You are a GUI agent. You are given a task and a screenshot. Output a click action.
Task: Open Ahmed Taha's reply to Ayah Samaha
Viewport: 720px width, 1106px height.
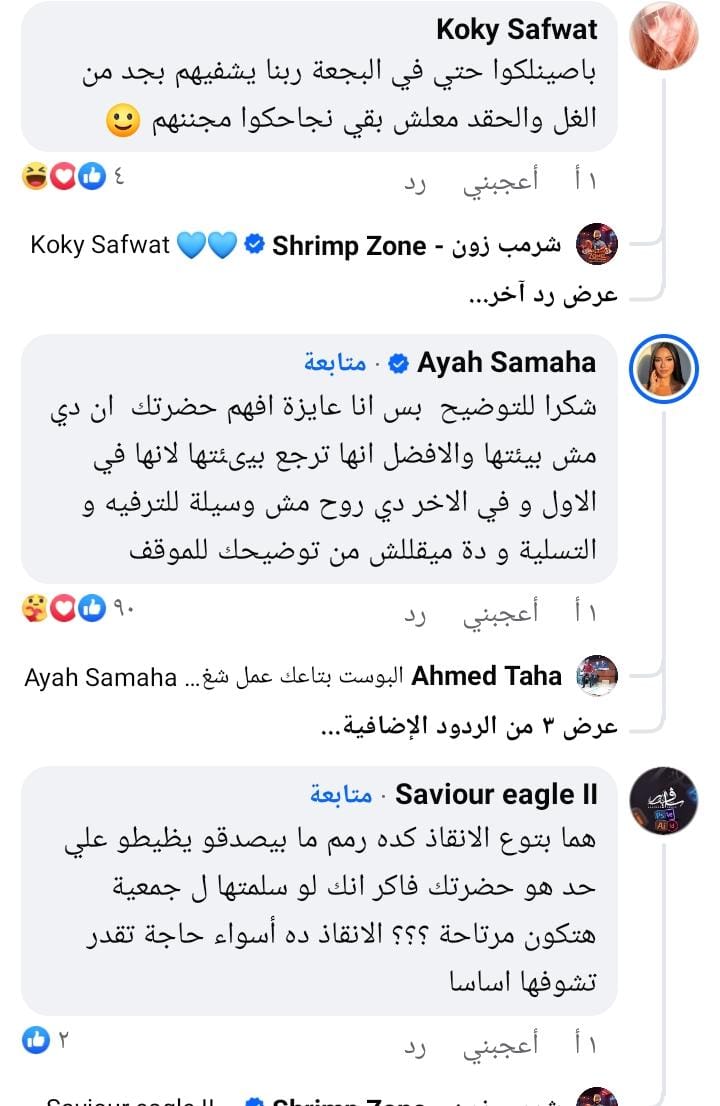(x=300, y=677)
